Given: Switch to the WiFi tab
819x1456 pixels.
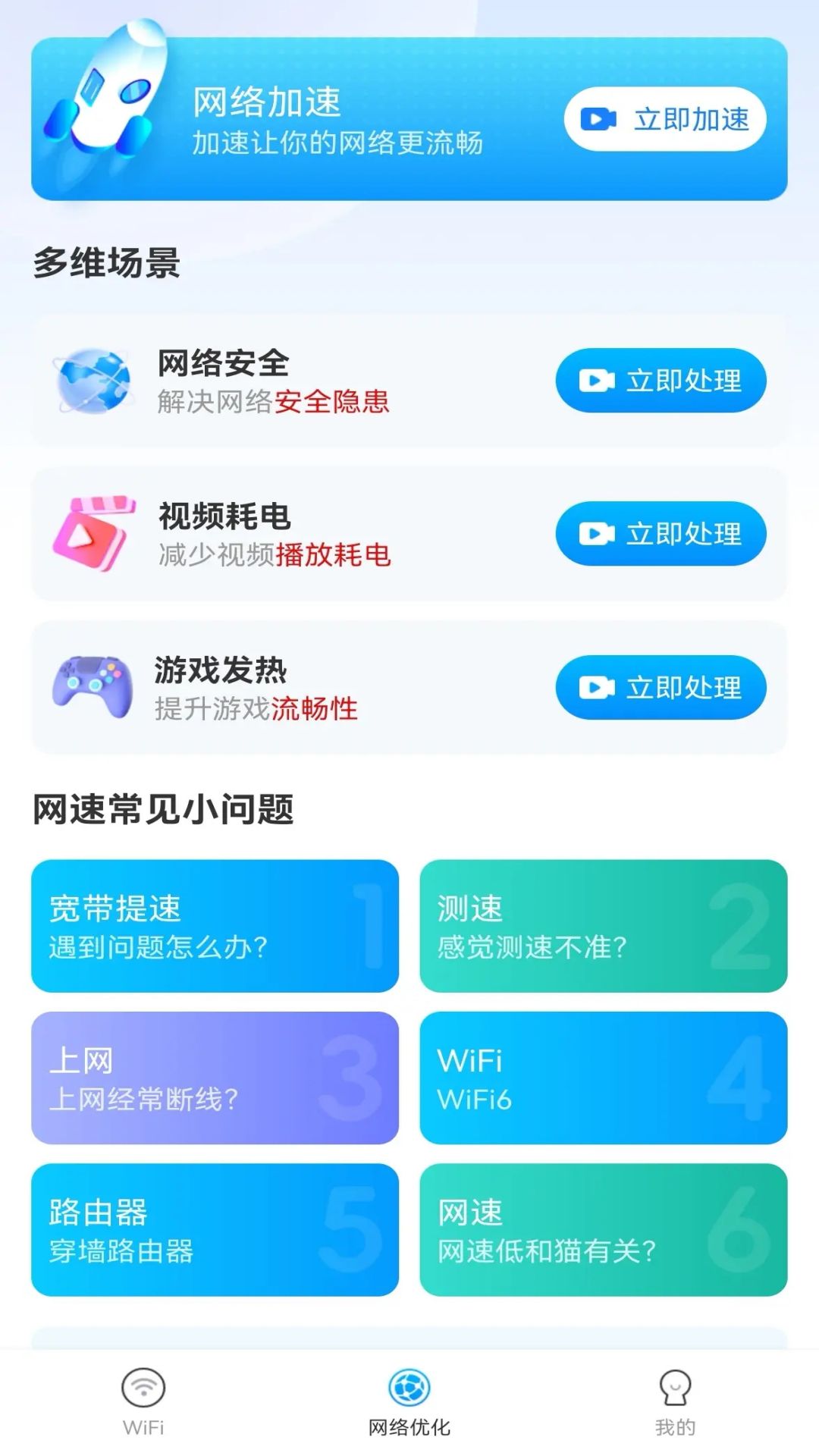Looking at the screenshot, I should [x=143, y=1401].
